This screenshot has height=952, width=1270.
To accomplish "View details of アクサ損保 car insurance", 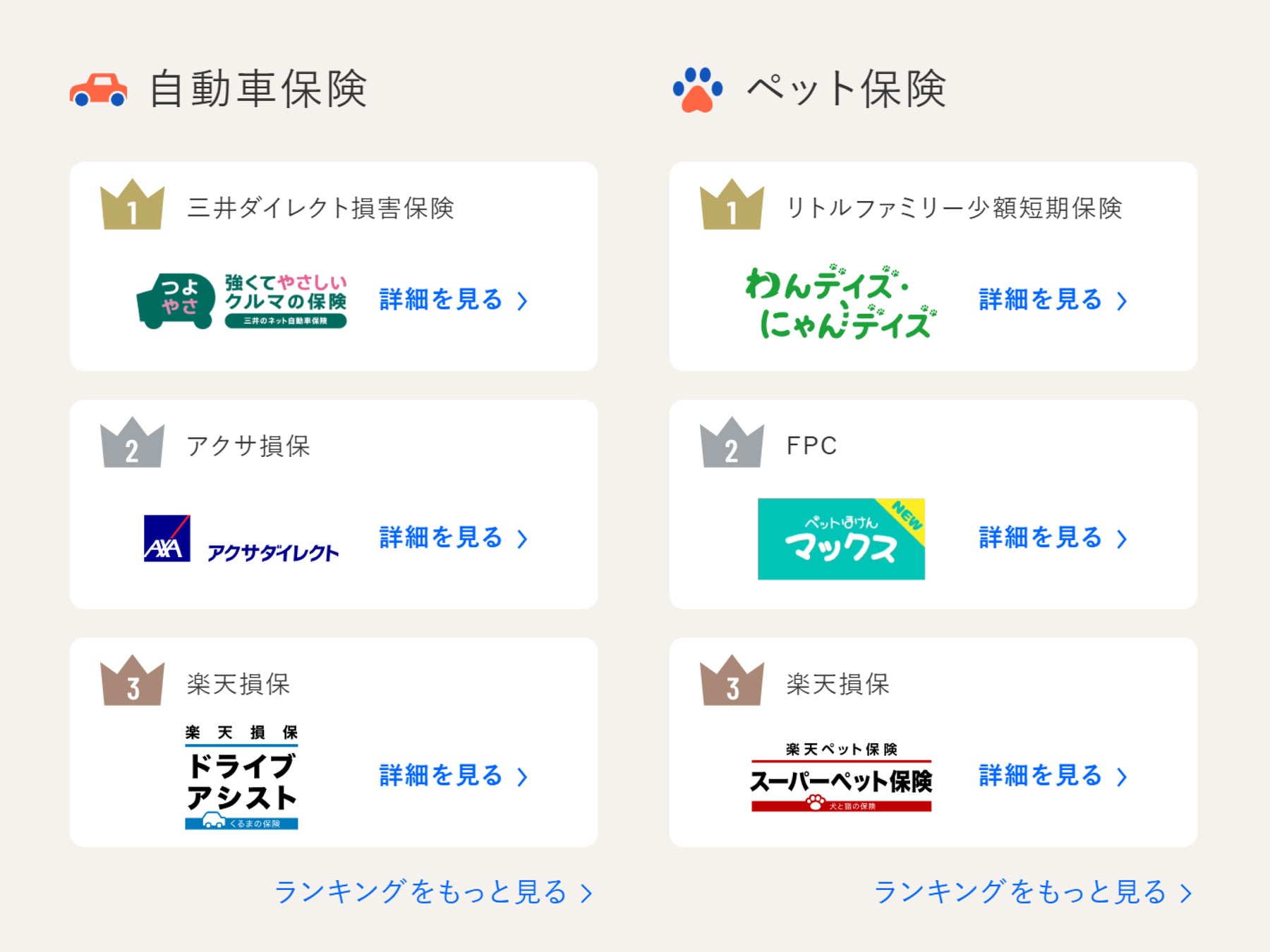I will 453,538.
